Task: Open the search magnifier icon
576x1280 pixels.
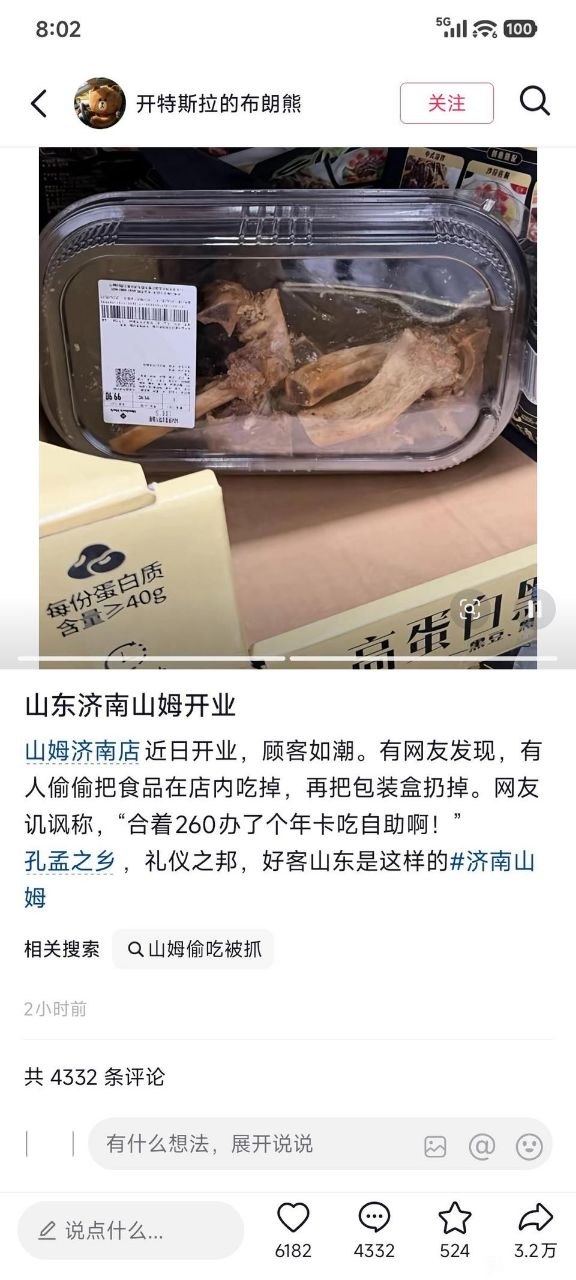Action: pyautogui.click(x=535, y=102)
